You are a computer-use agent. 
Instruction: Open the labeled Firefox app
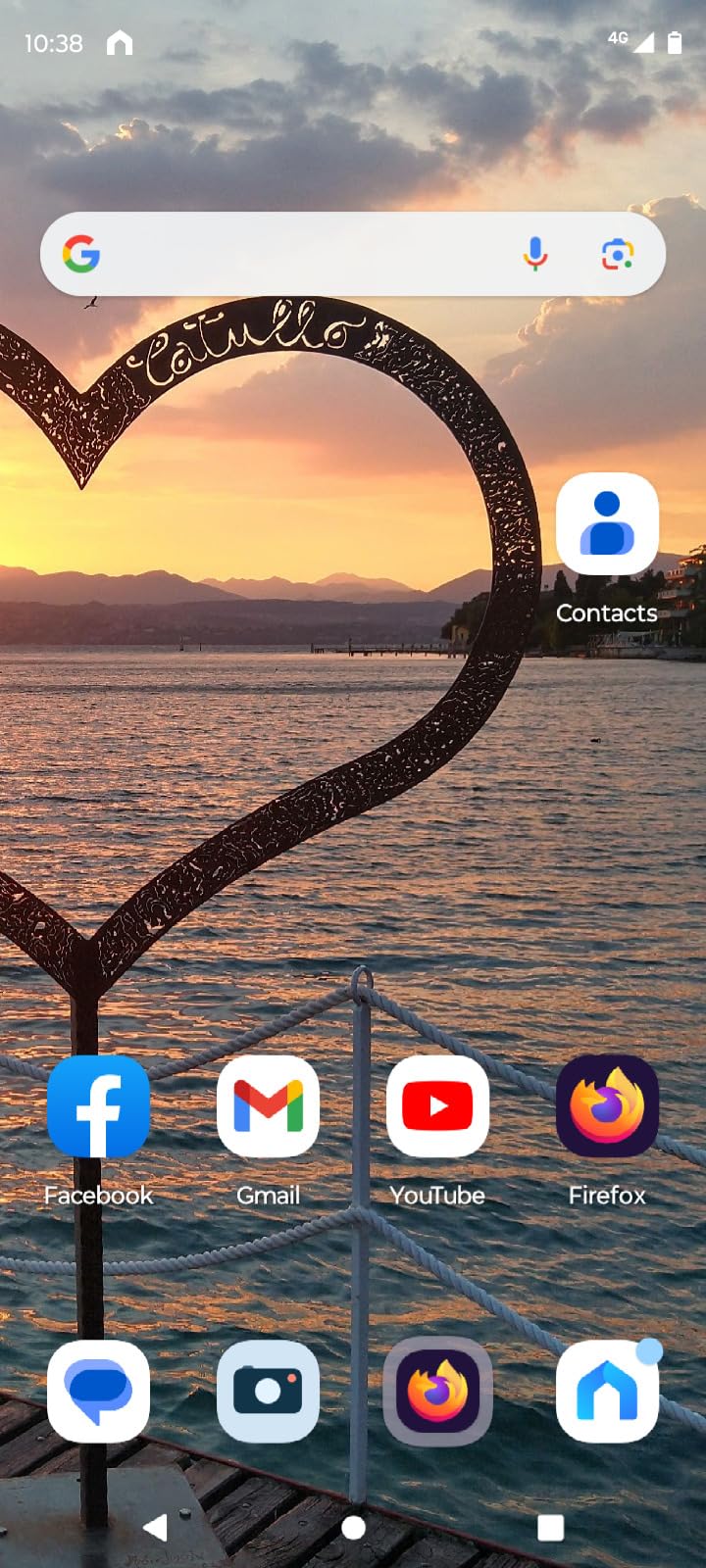(607, 1107)
